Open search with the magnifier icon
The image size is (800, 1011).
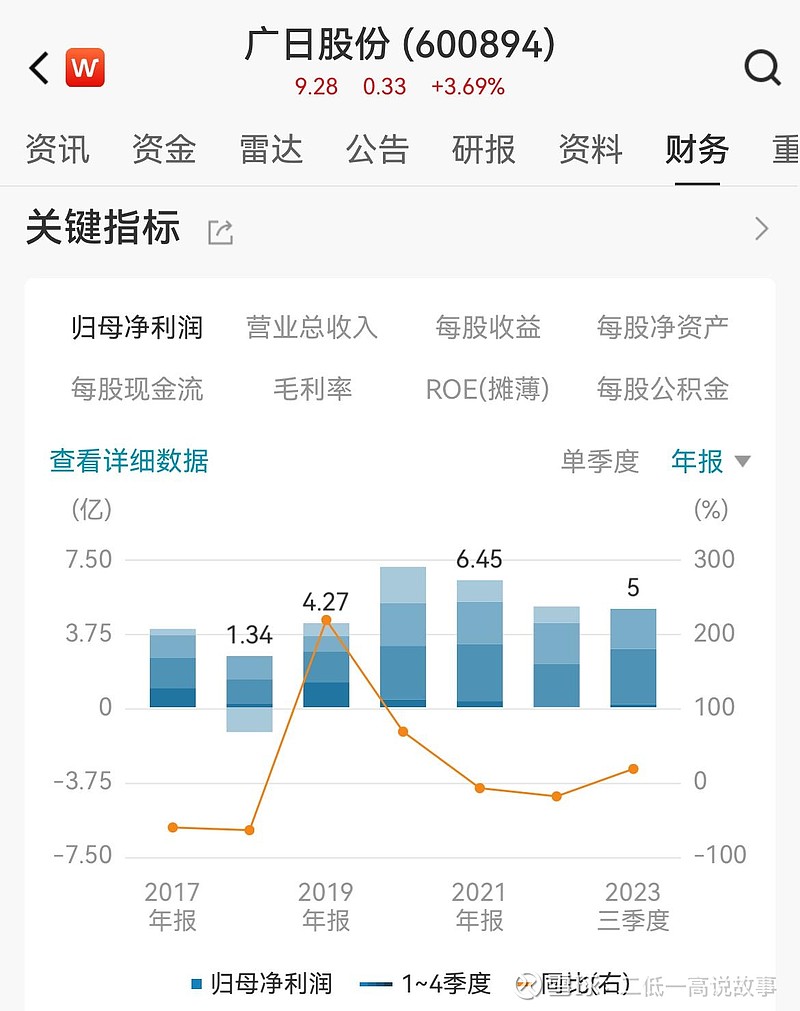(762, 67)
